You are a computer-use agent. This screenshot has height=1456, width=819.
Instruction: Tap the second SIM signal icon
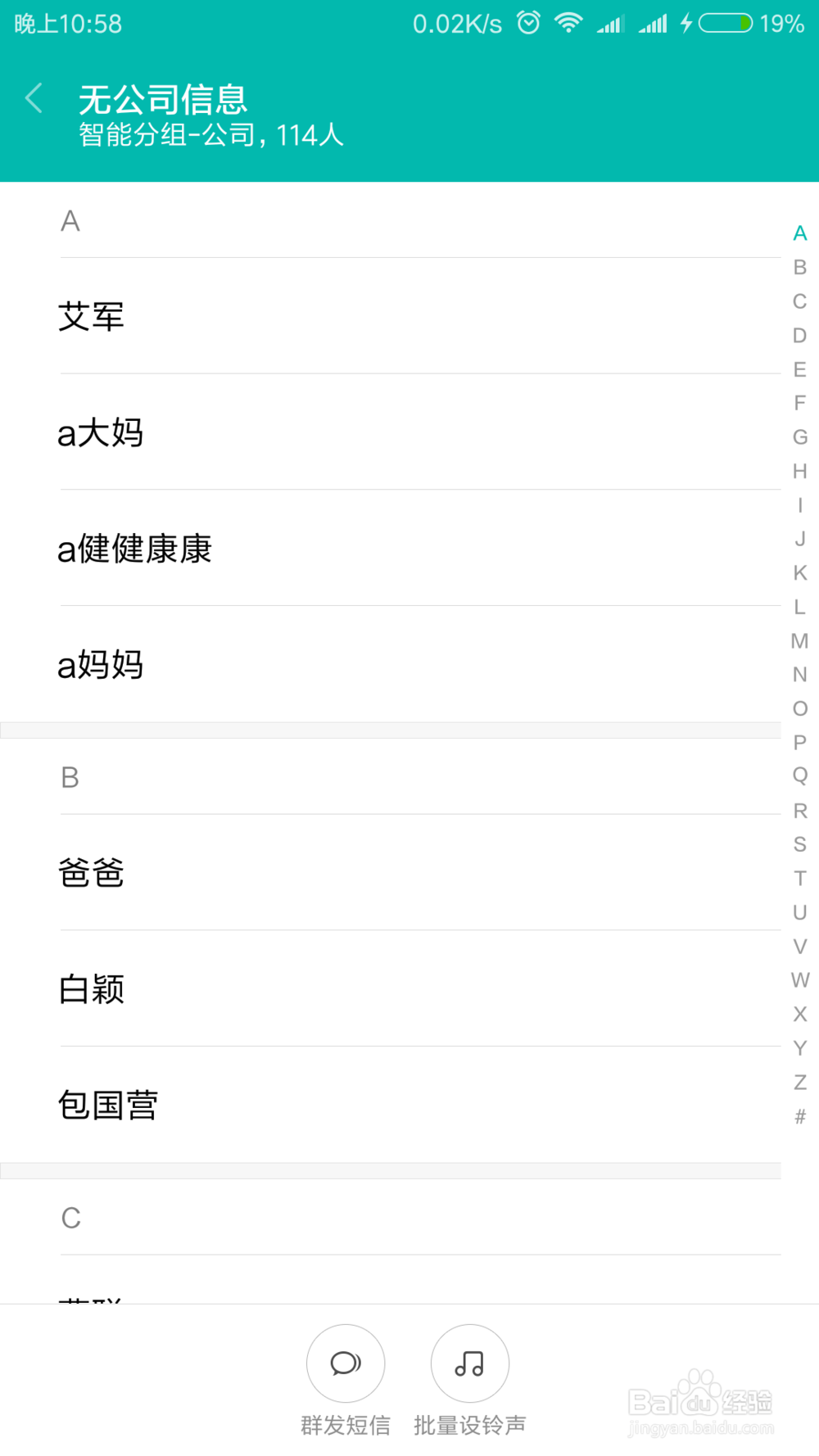click(x=653, y=24)
